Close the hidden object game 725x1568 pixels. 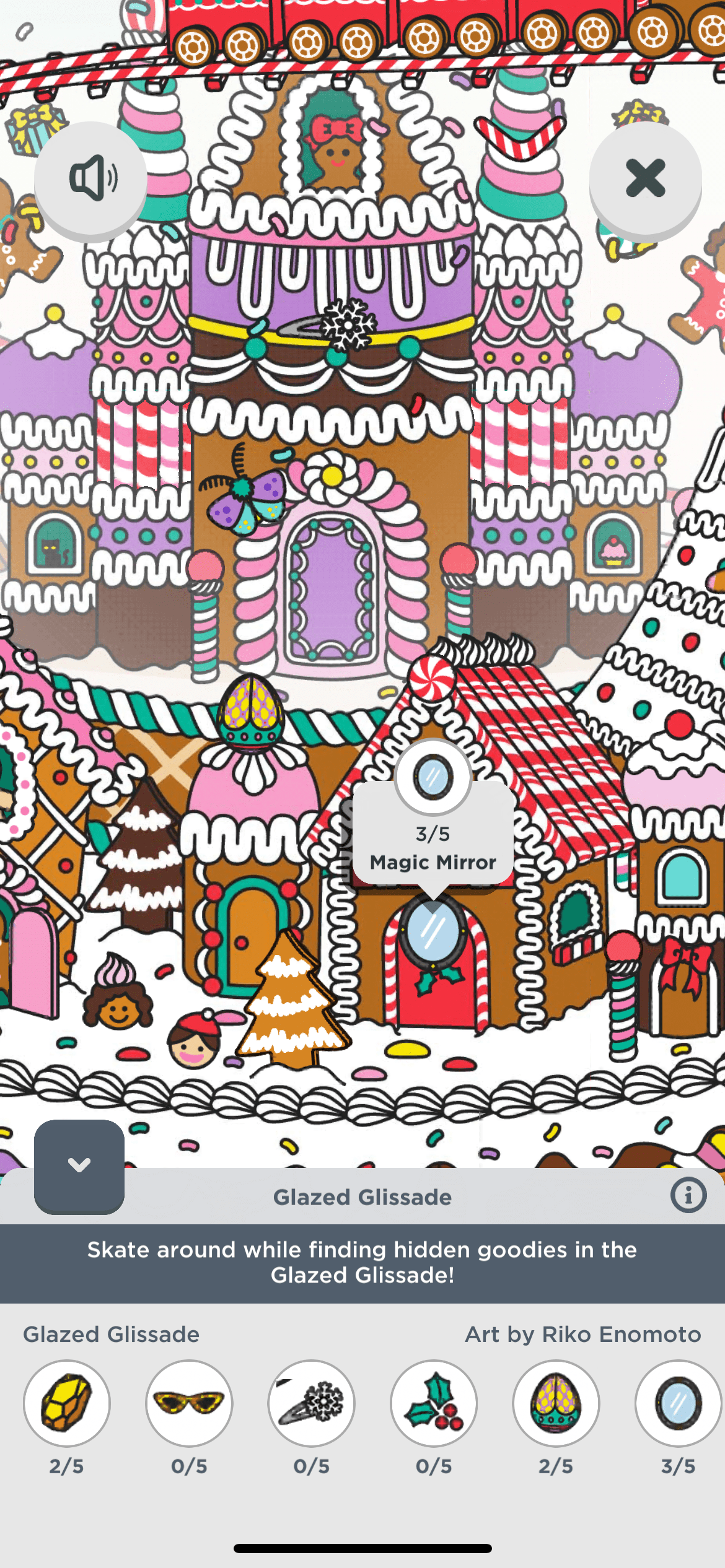coord(645,178)
